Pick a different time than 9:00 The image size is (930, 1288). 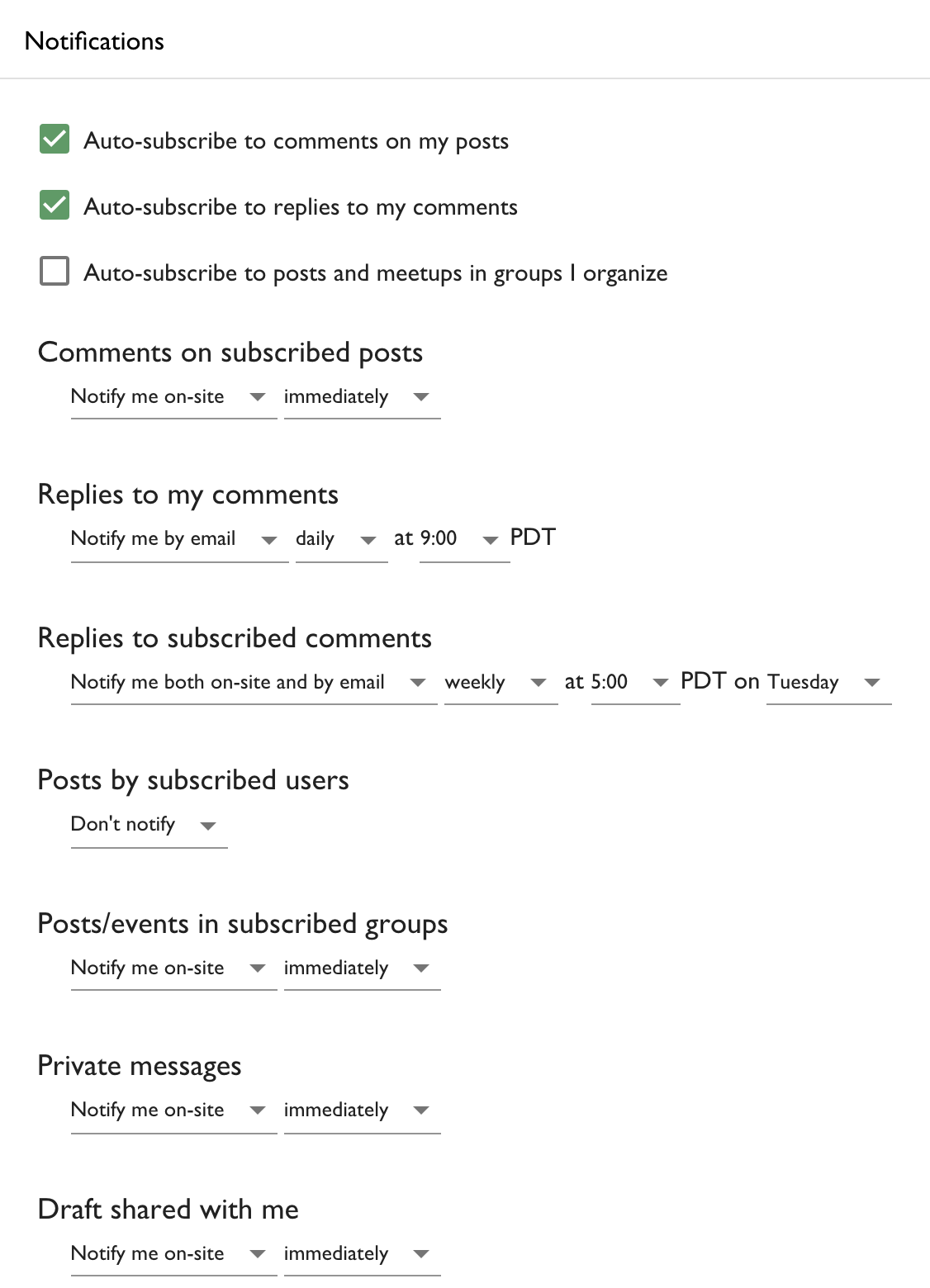click(x=463, y=540)
